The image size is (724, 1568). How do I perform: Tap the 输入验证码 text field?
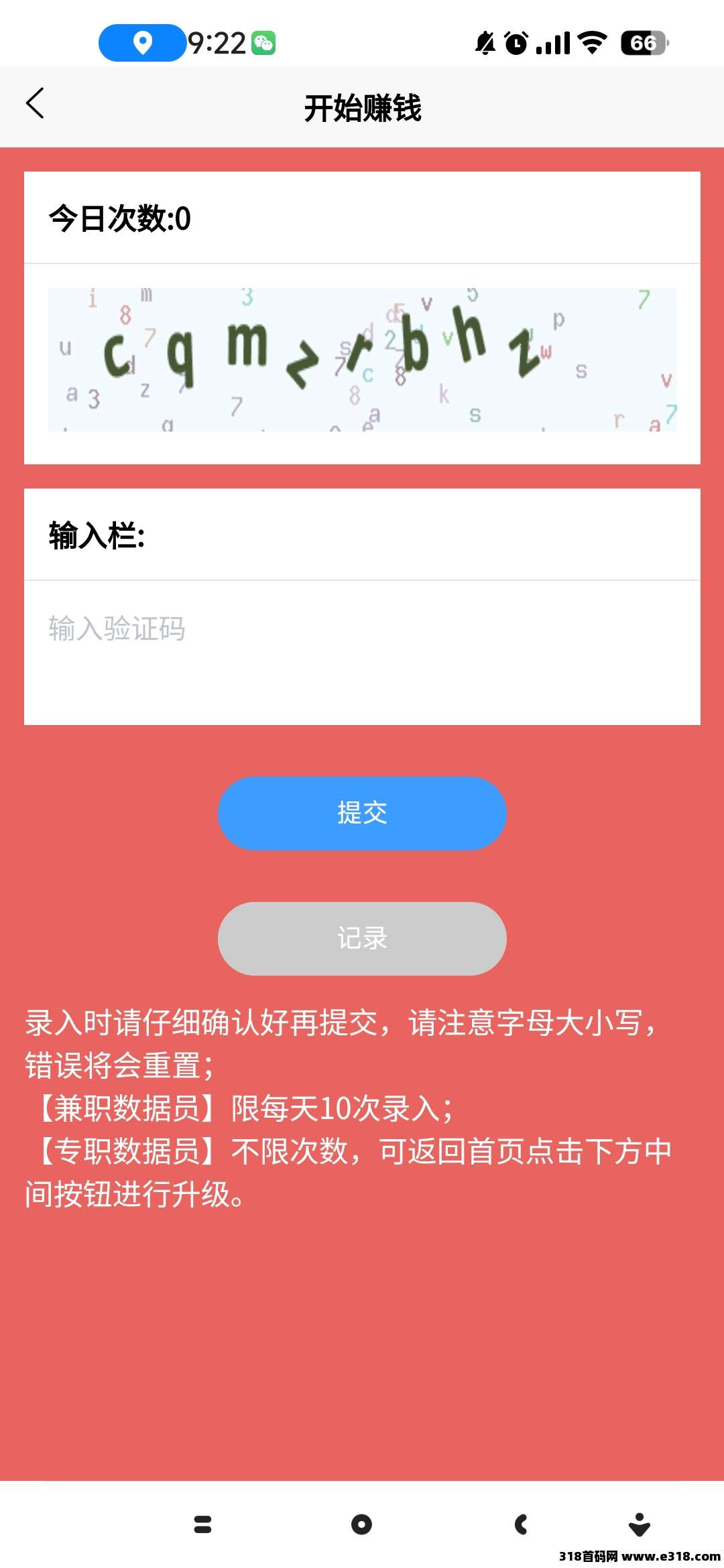pyautogui.click(x=362, y=630)
